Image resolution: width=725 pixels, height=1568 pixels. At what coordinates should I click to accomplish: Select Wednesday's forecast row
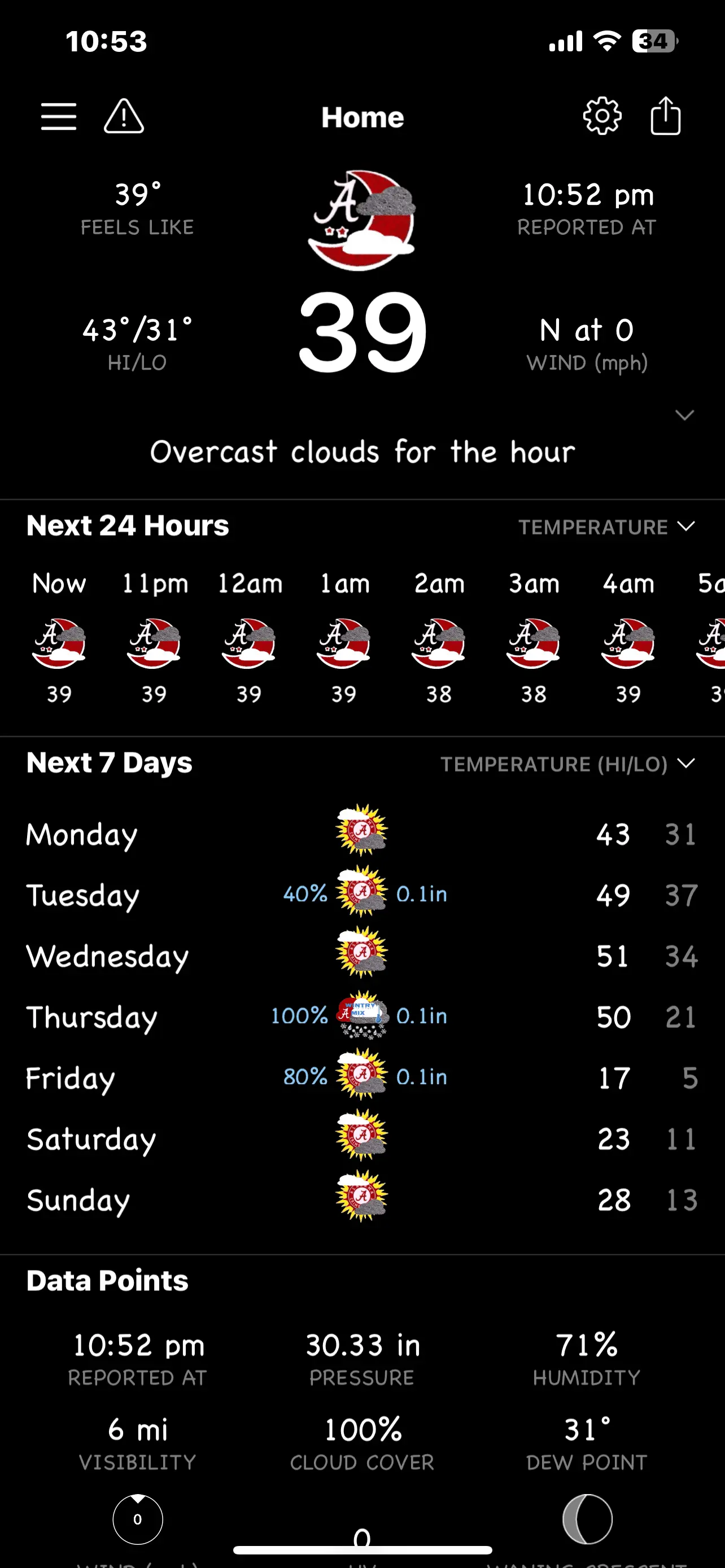pyautogui.click(x=362, y=955)
